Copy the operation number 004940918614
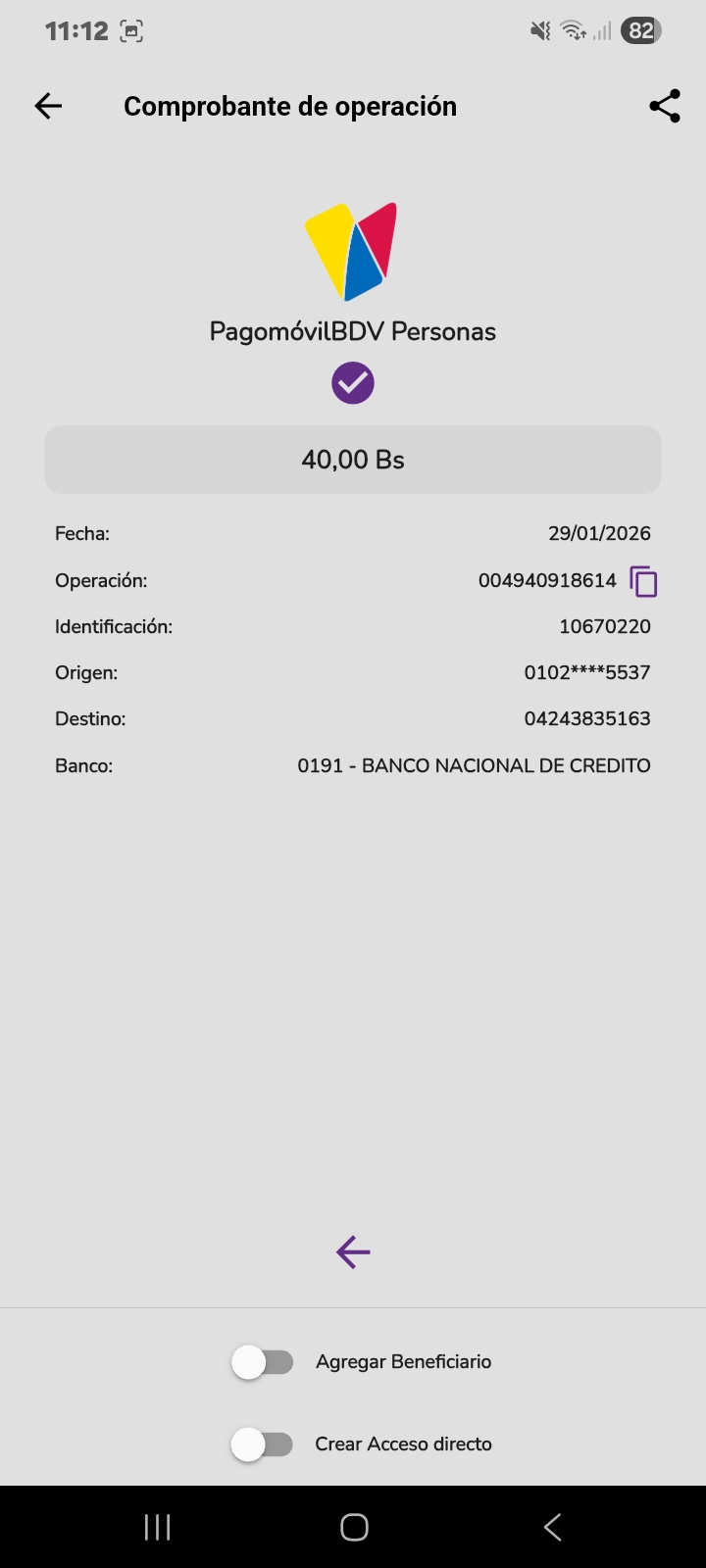 643,581
